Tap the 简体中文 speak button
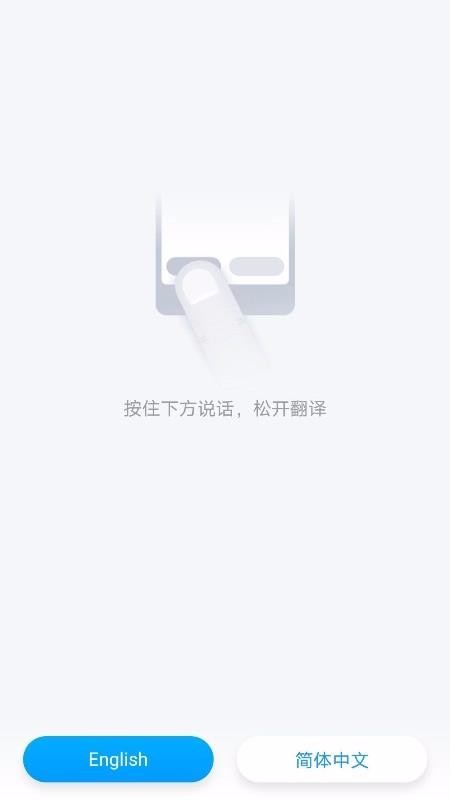 (332, 759)
